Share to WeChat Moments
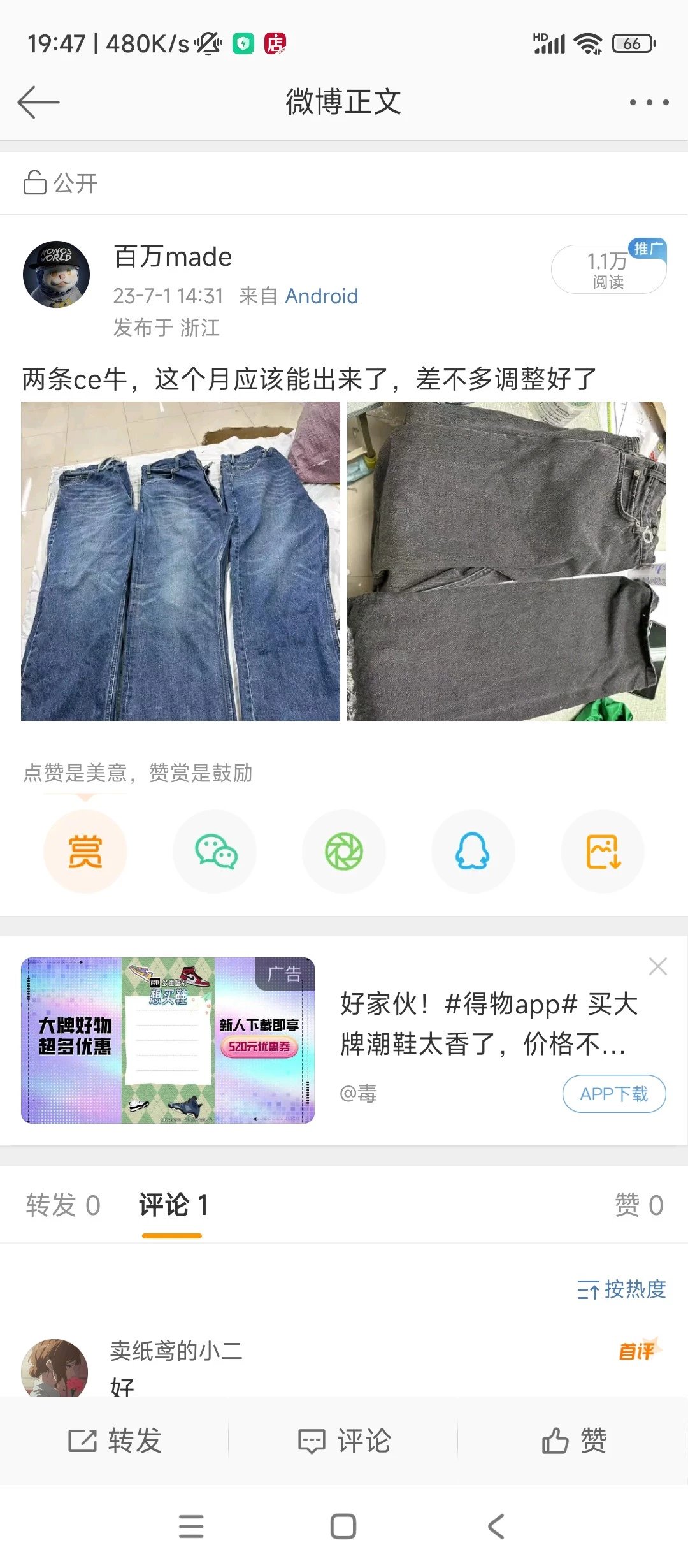Viewport: 688px width, 1568px height. coord(344,852)
